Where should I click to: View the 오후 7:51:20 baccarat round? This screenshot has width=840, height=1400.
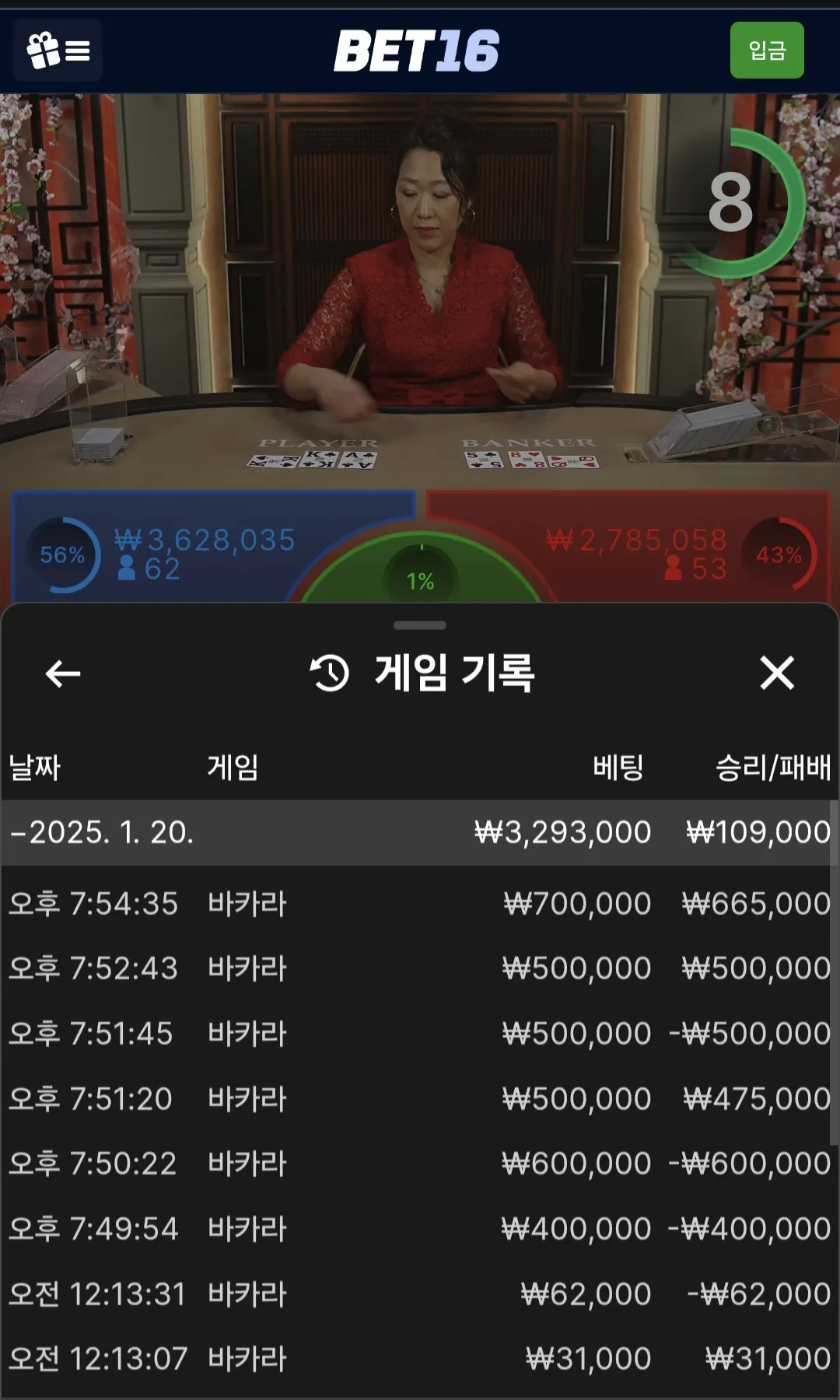pos(418,1099)
